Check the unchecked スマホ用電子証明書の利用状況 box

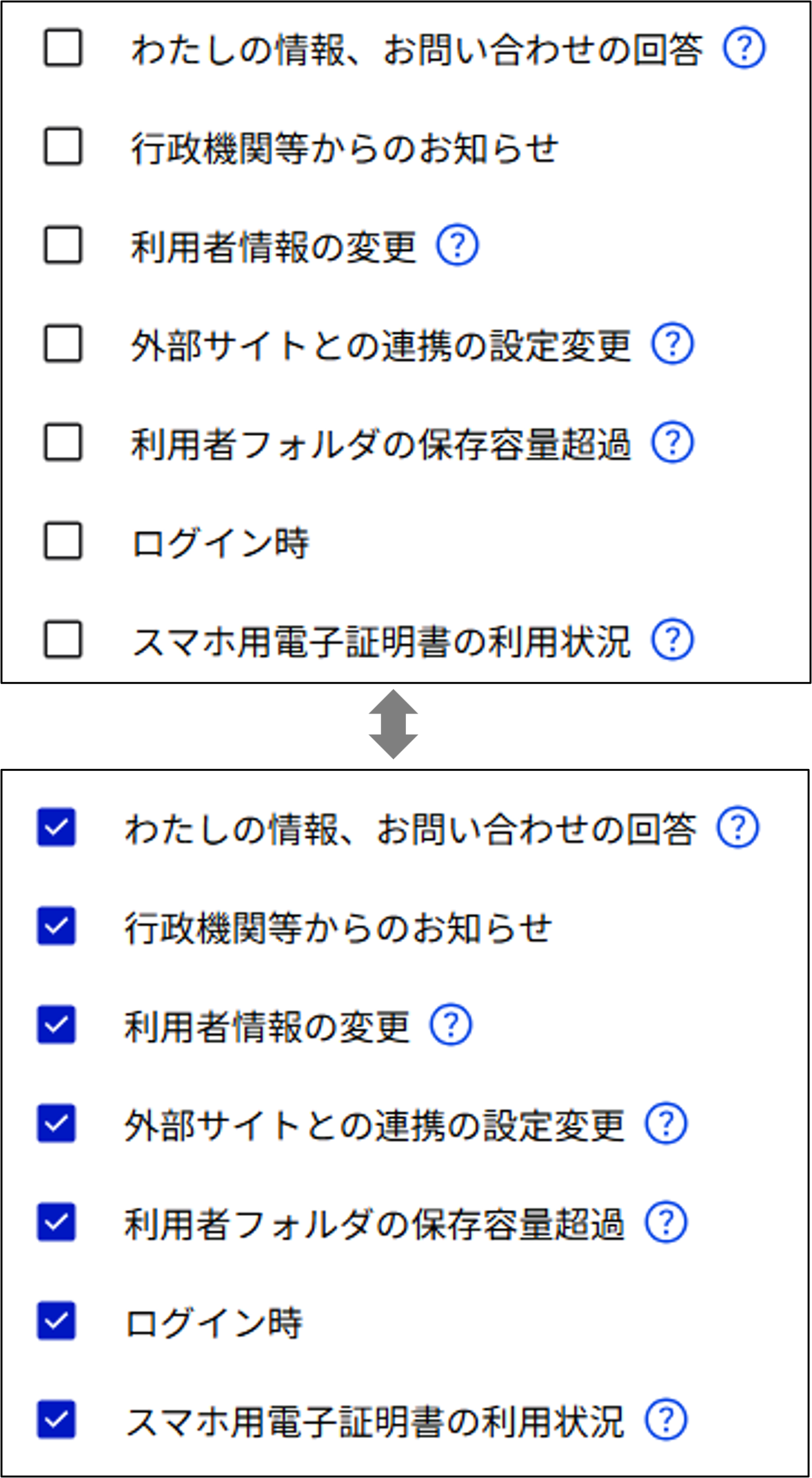pos(63,639)
